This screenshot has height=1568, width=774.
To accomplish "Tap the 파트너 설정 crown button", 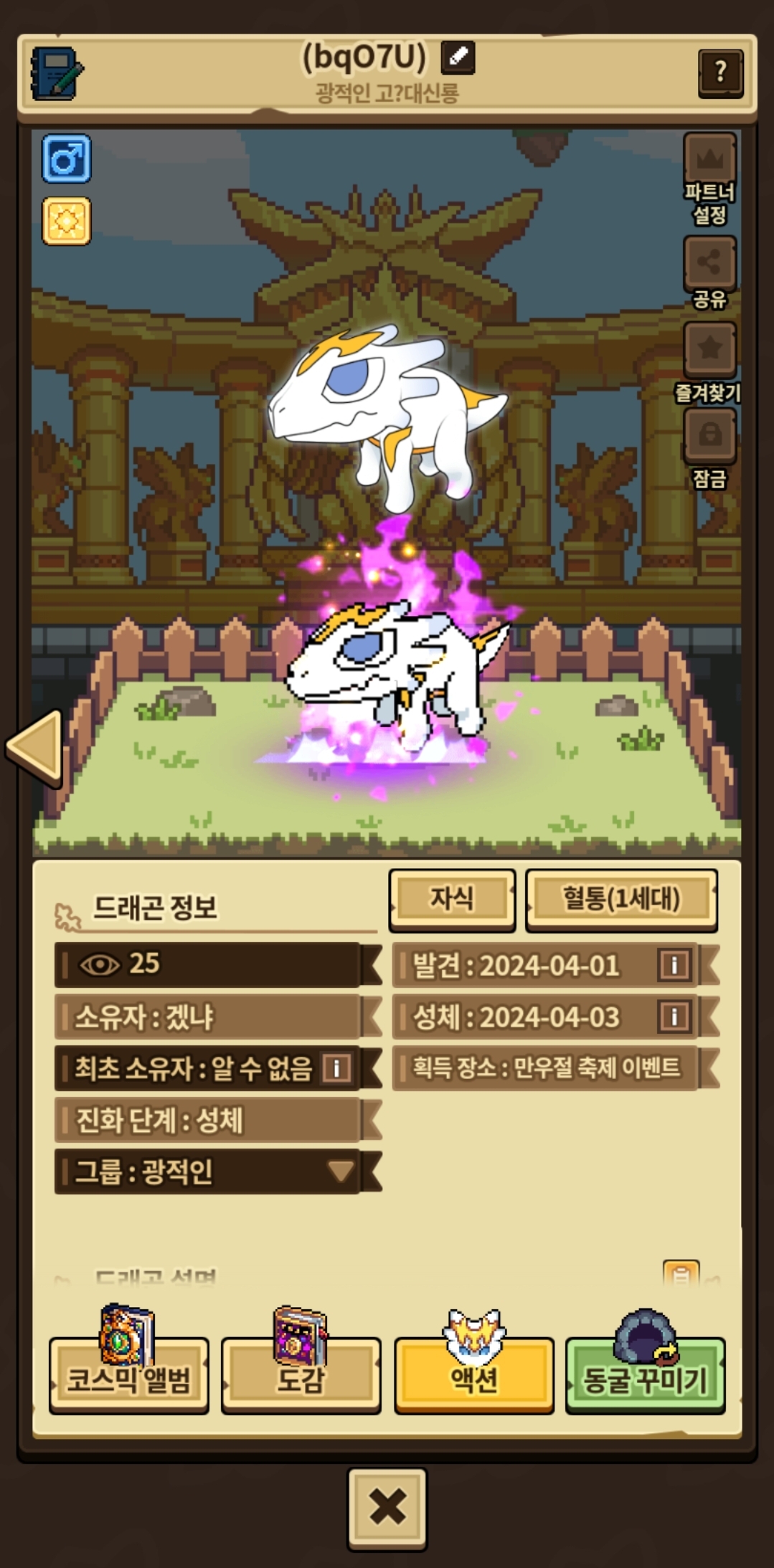I will coord(709,179).
